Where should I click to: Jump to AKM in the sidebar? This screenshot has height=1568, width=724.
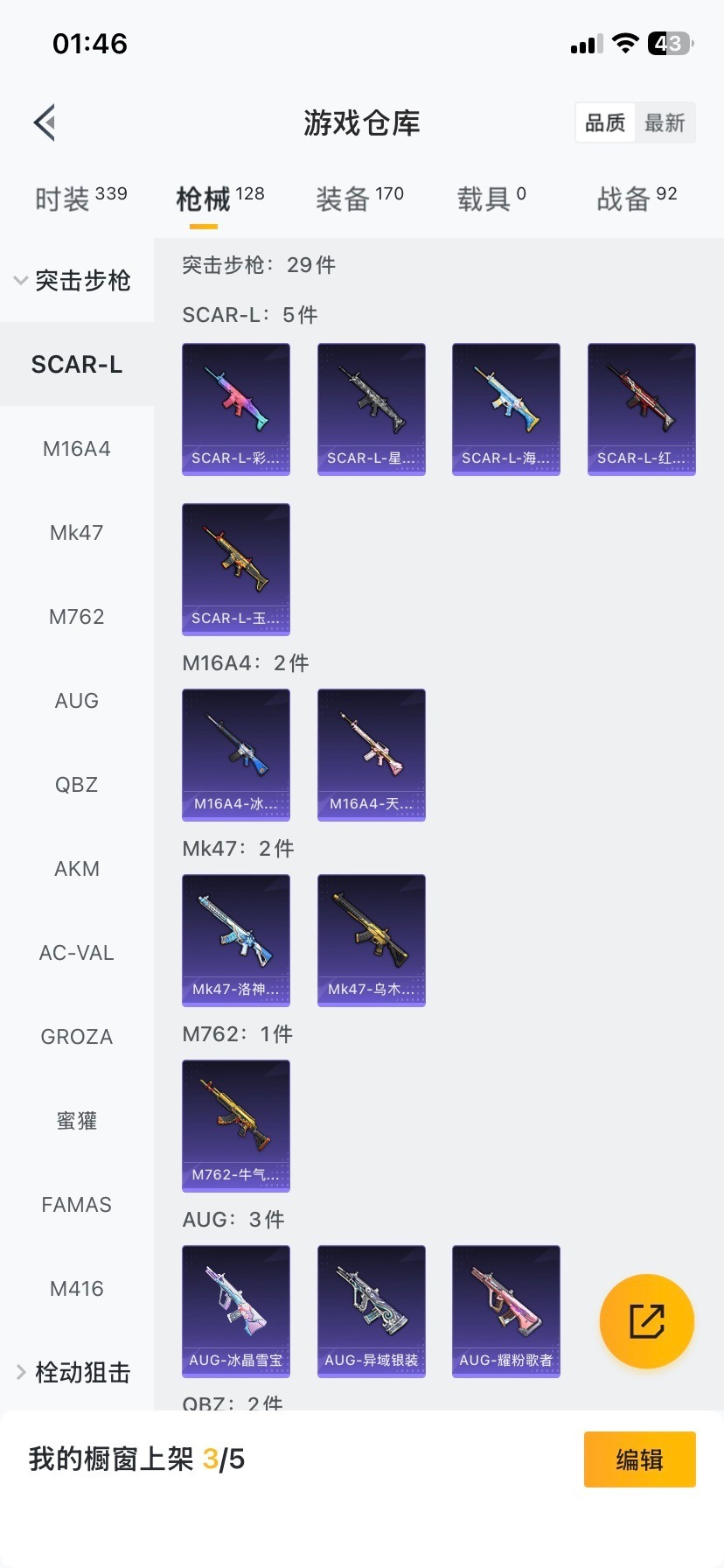click(77, 869)
